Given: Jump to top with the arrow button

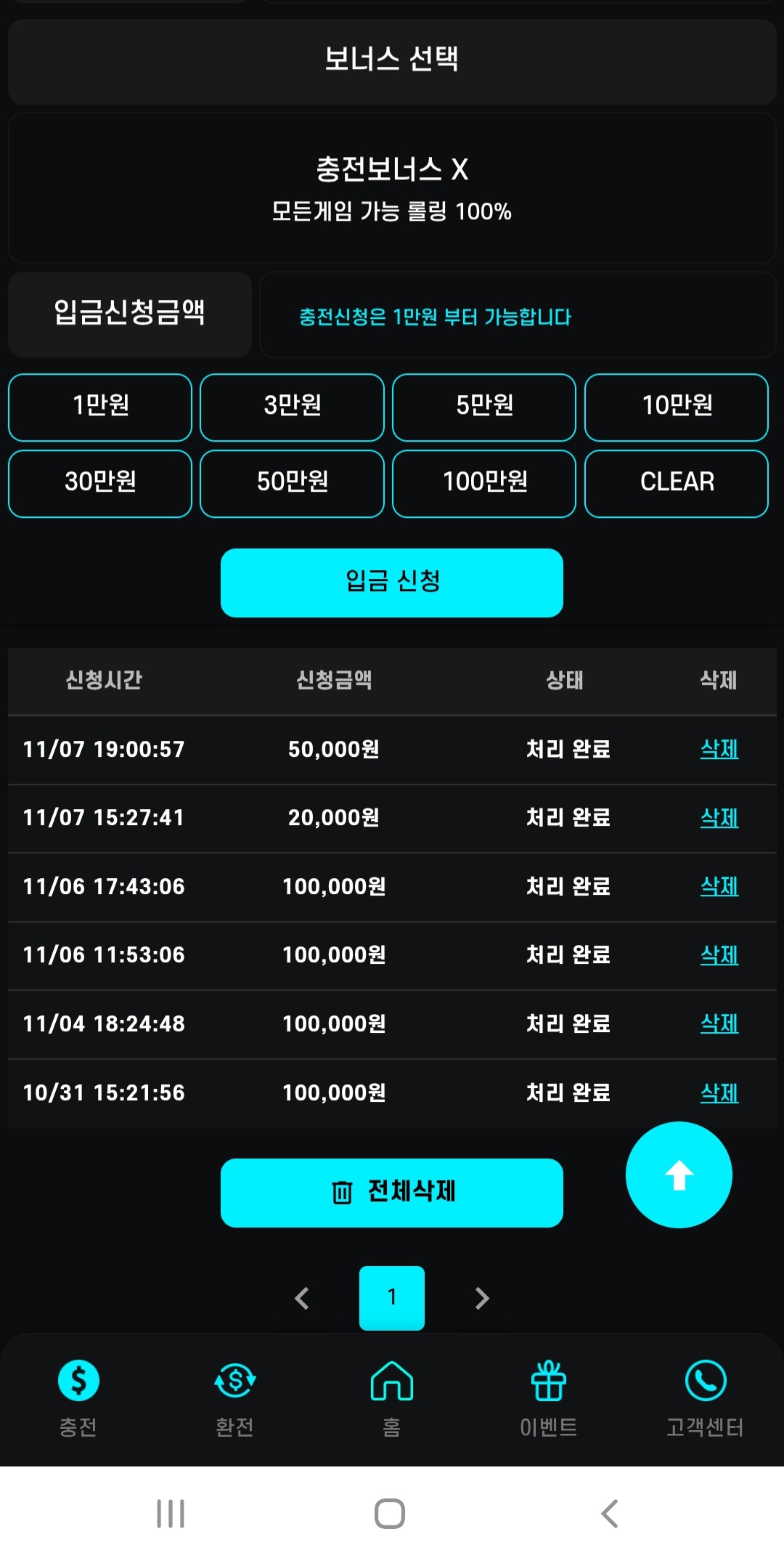Looking at the screenshot, I should [x=679, y=1174].
